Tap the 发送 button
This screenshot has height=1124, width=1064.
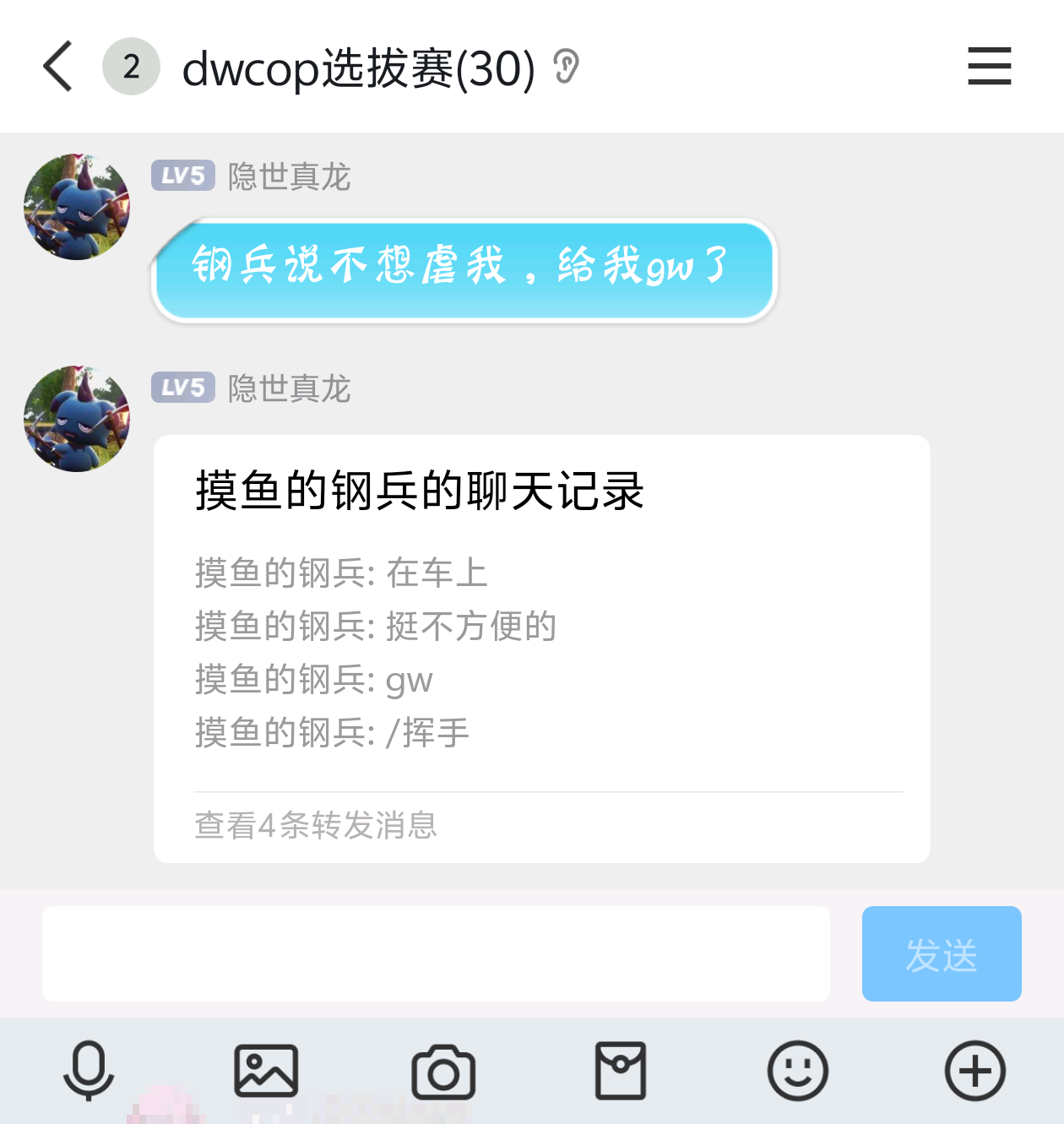(x=941, y=953)
